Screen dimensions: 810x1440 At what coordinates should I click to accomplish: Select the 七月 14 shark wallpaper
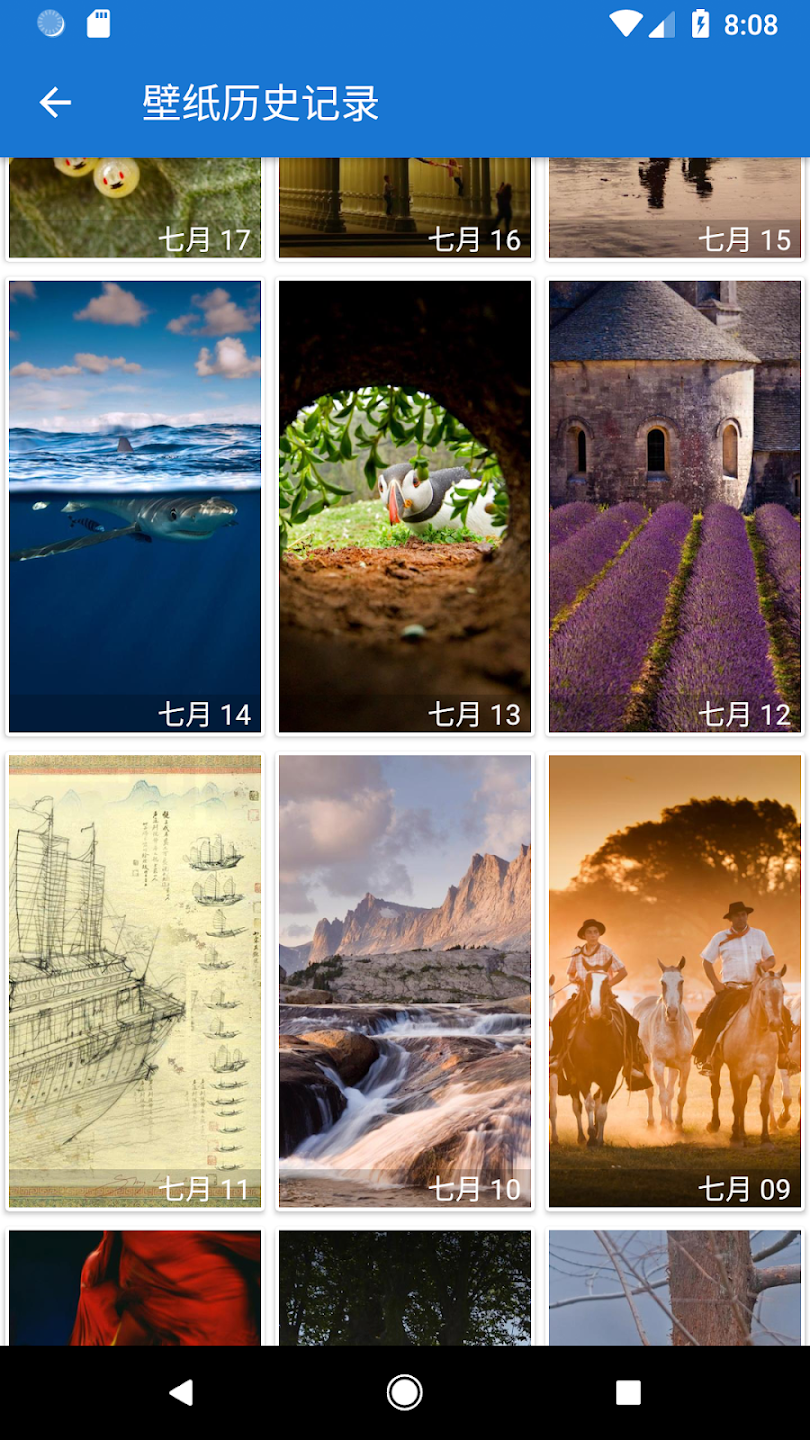tap(135, 507)
